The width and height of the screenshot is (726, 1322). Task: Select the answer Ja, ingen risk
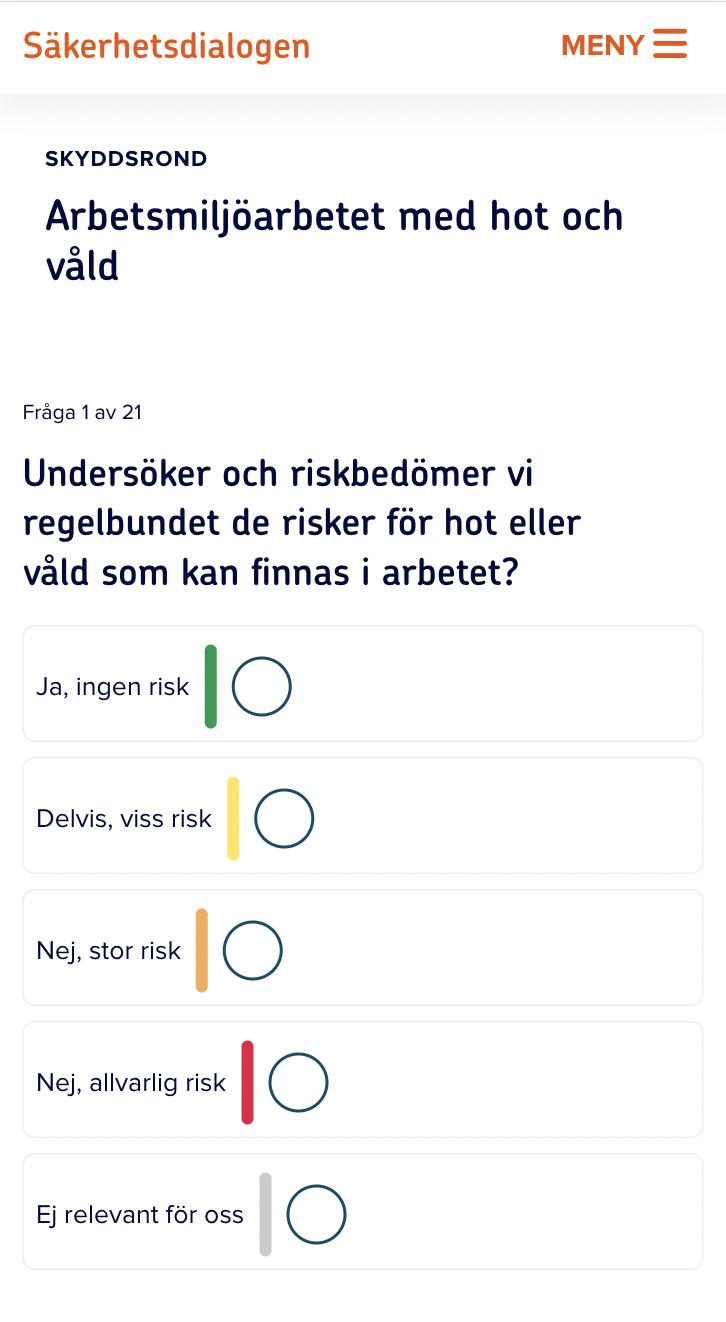click(363, 684)
